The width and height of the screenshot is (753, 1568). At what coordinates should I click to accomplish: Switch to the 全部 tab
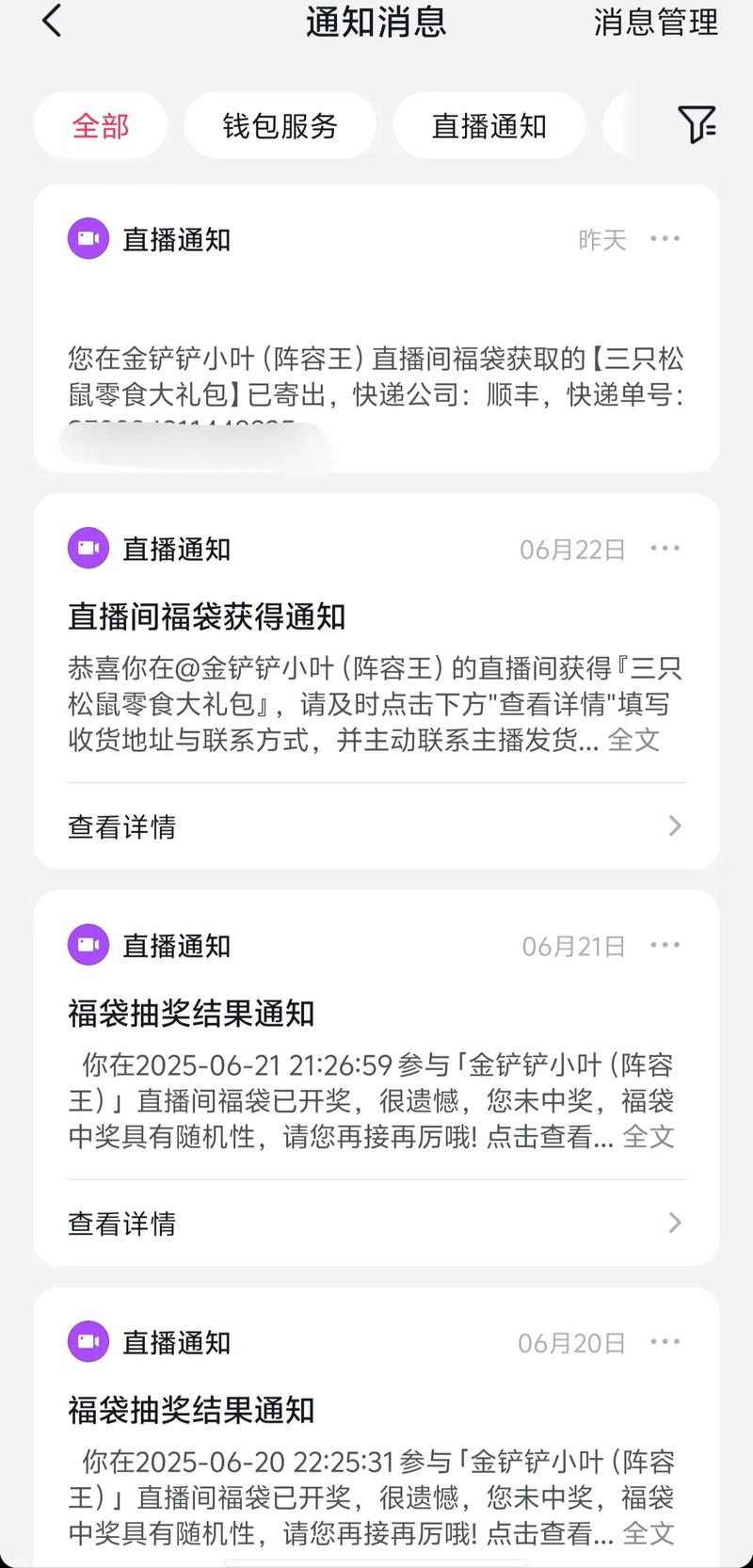100,124
